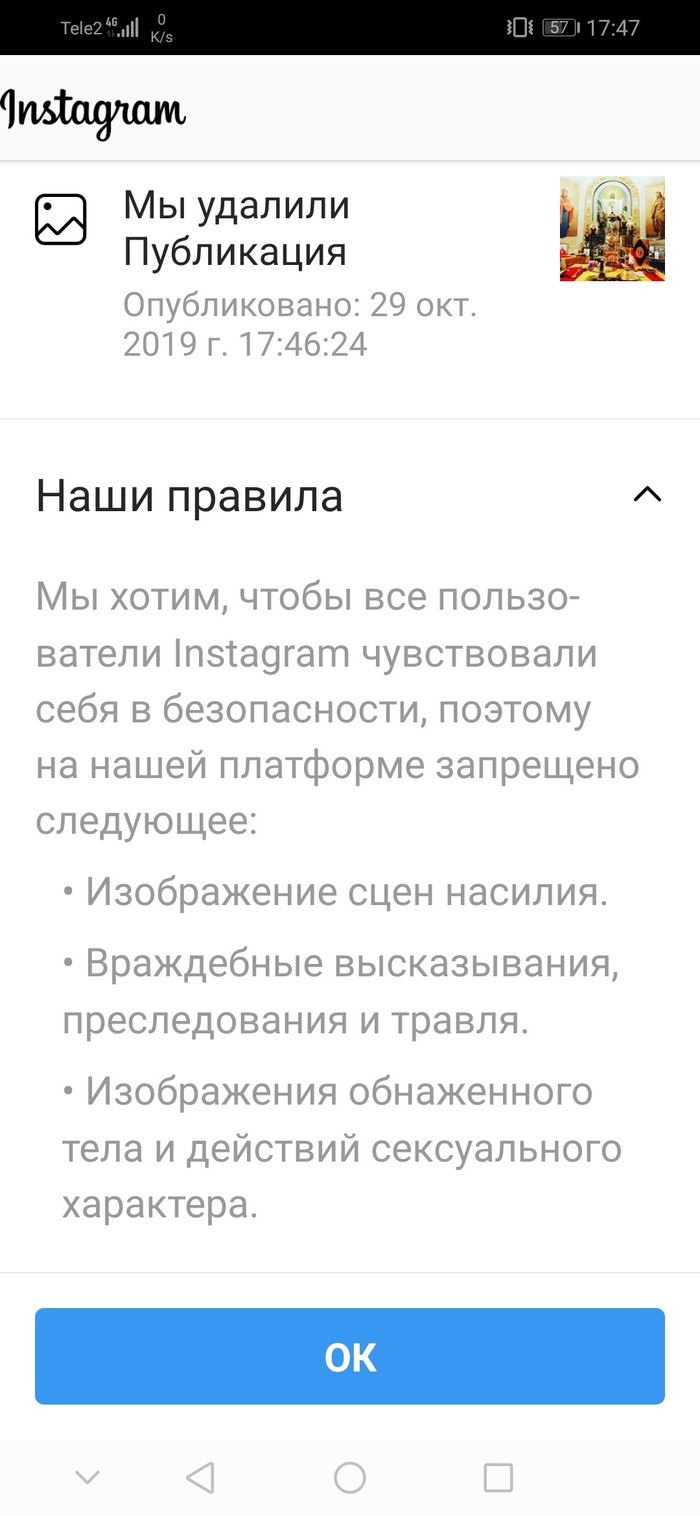Collapse the Наши правила section
Screen dimensions: 700x1516
point(648,494)
